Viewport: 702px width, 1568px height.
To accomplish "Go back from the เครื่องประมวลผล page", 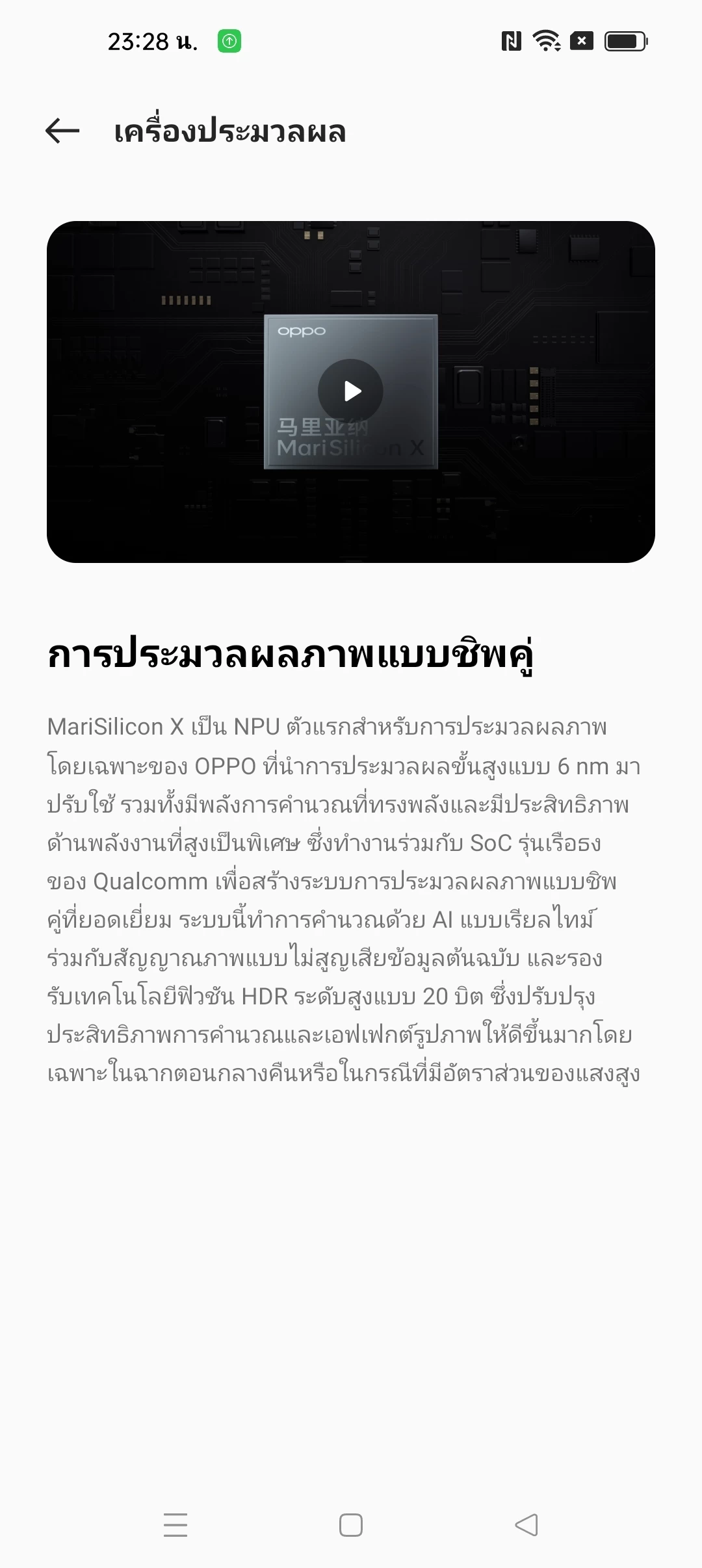I will [x=62, y=131].
